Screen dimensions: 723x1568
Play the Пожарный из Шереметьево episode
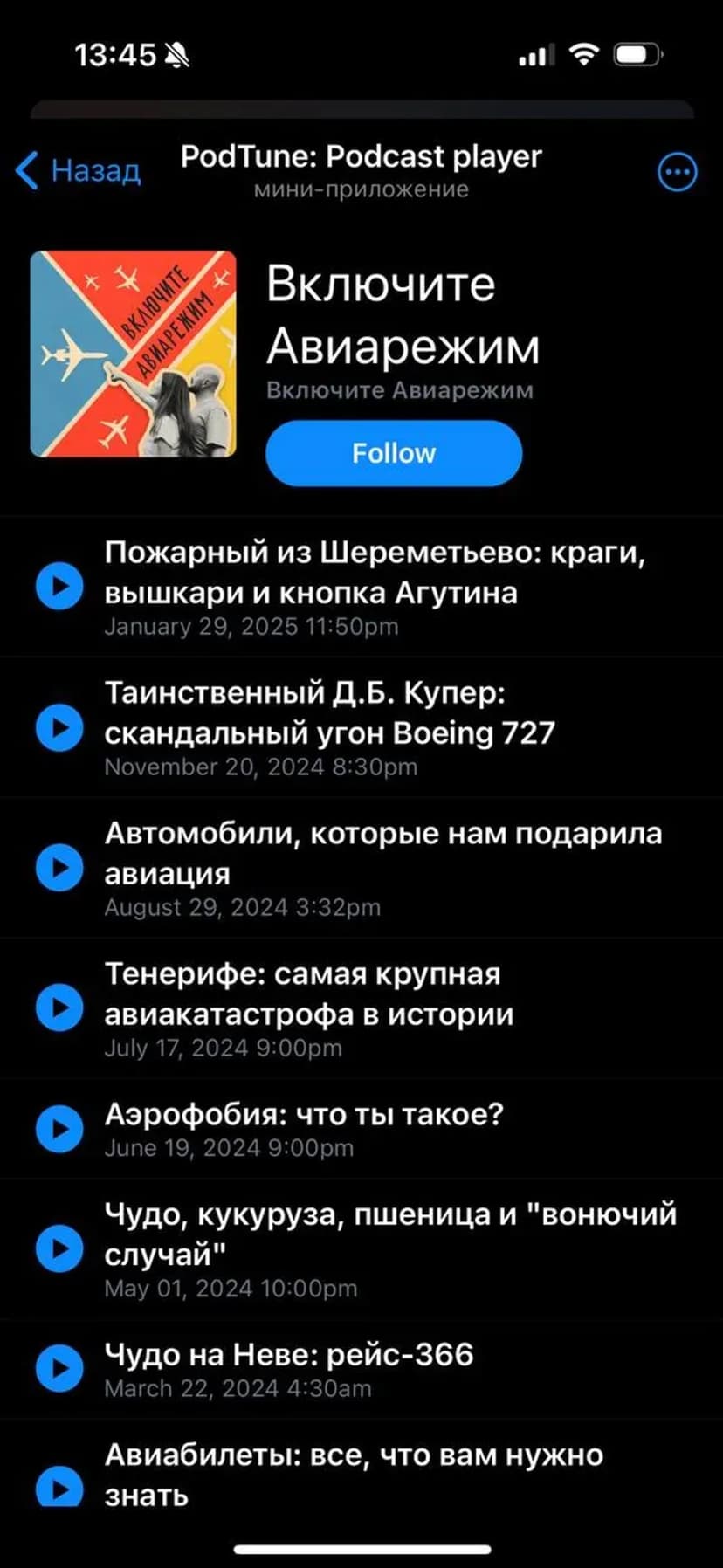[59, 586]
